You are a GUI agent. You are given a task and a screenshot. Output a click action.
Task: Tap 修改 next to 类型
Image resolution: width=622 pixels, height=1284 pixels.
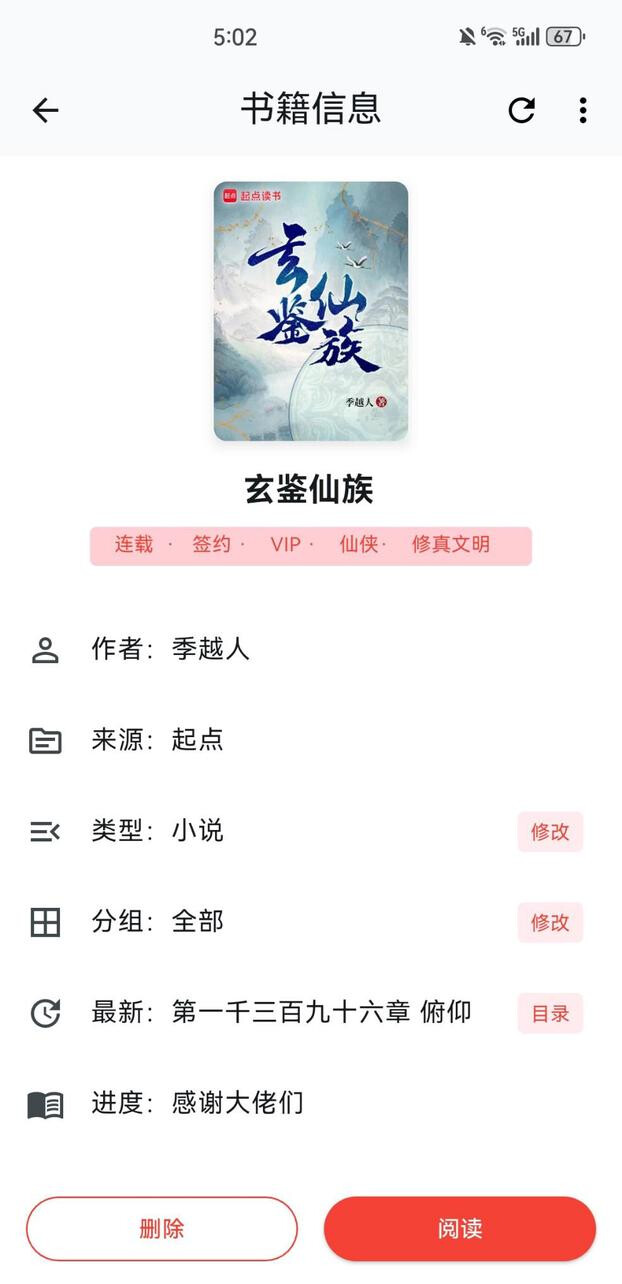tap(550, 832)
